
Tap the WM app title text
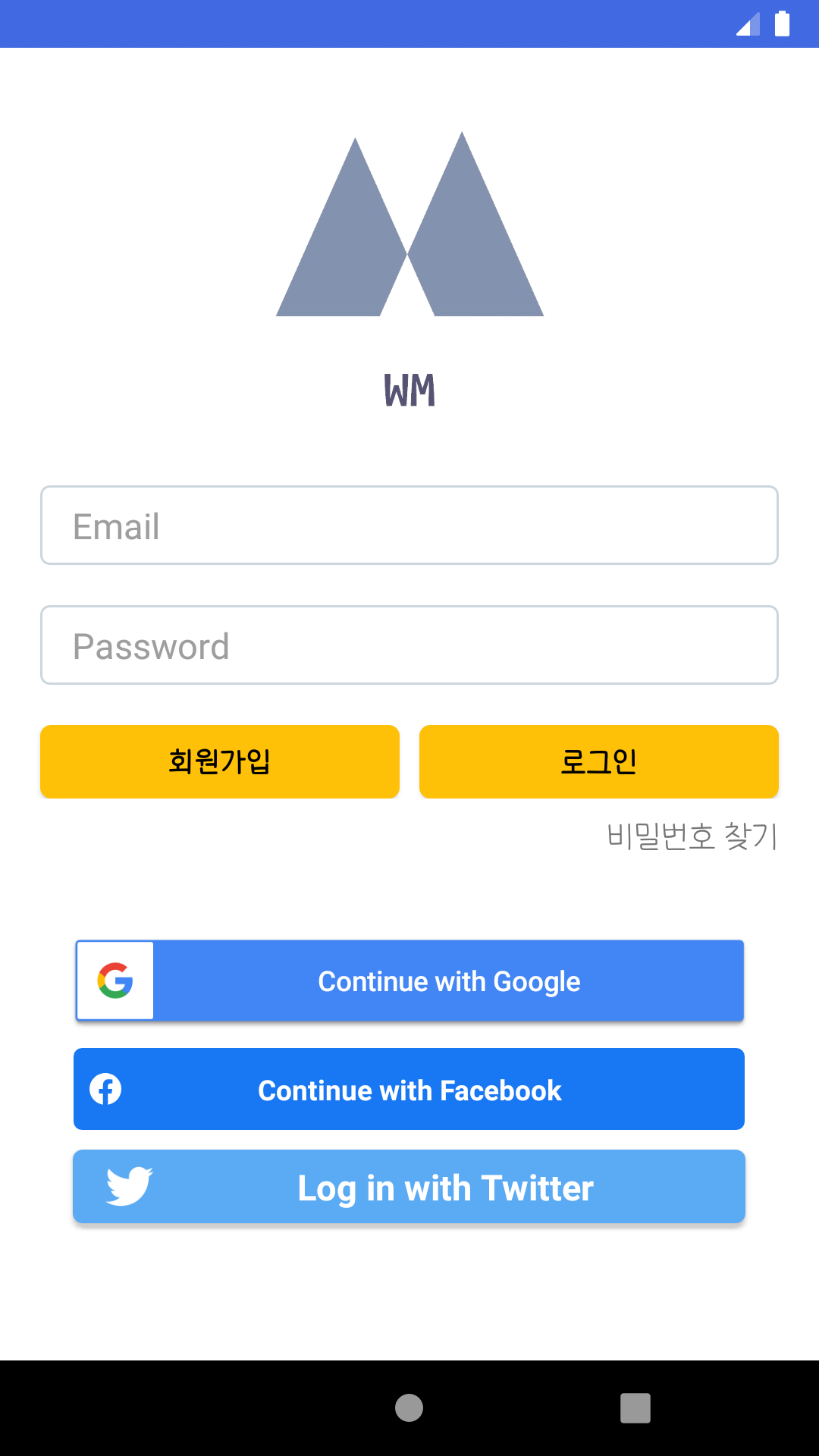click(x=409, y=391)
